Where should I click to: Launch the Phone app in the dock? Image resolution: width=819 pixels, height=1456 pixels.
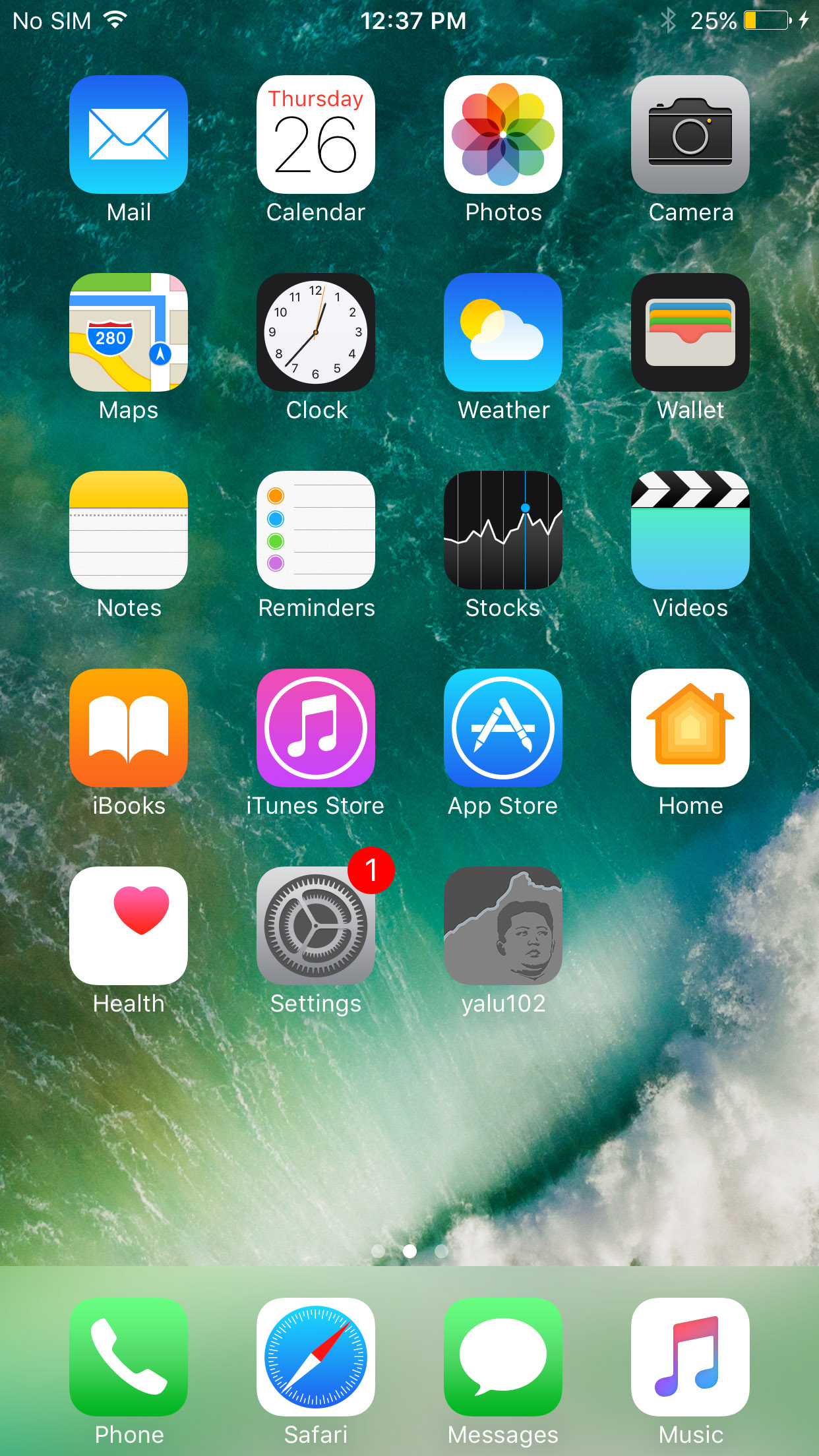pyautogui.click(x=129, y=1357)
